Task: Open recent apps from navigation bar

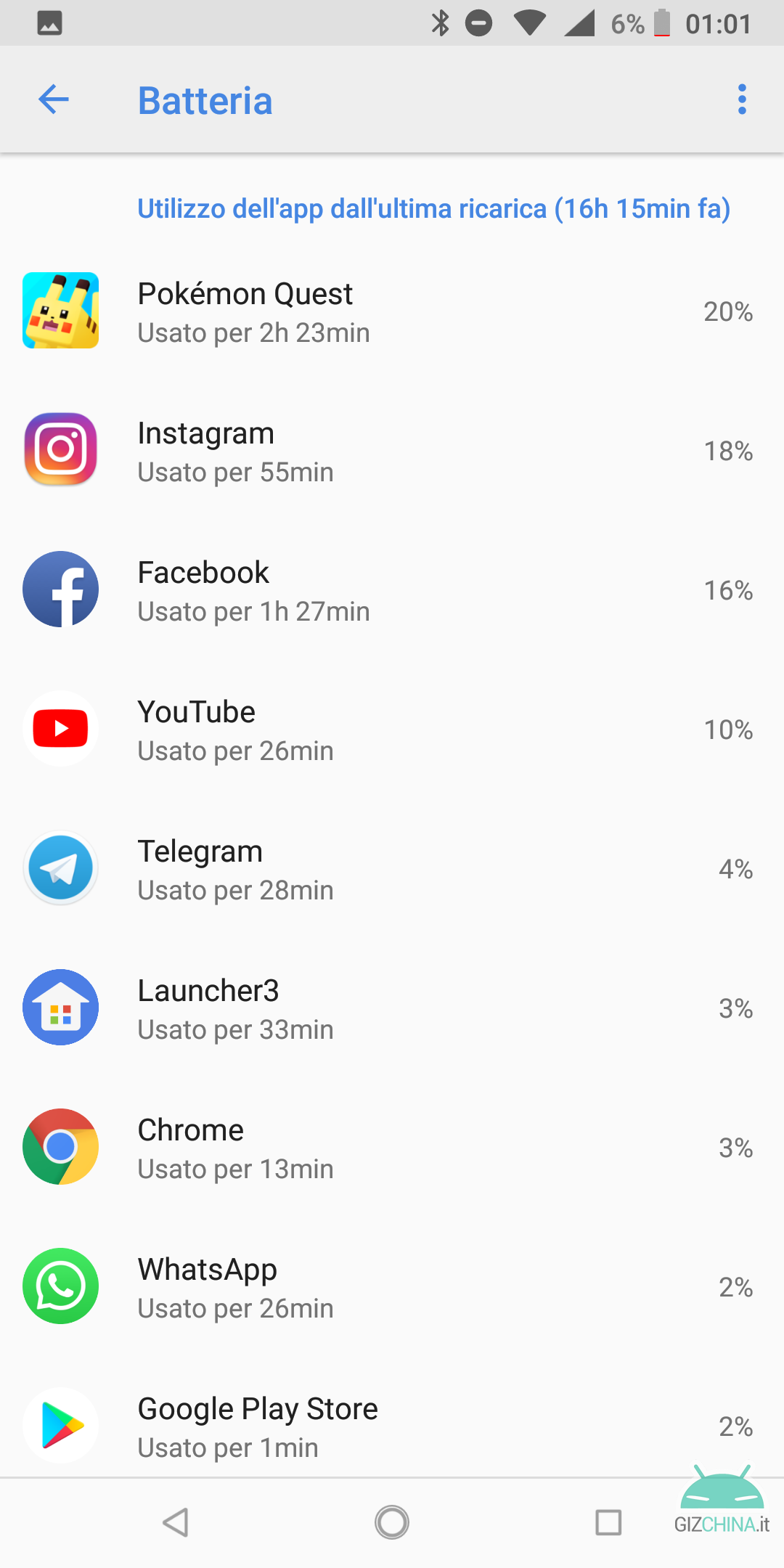Action: (608, 1522)
